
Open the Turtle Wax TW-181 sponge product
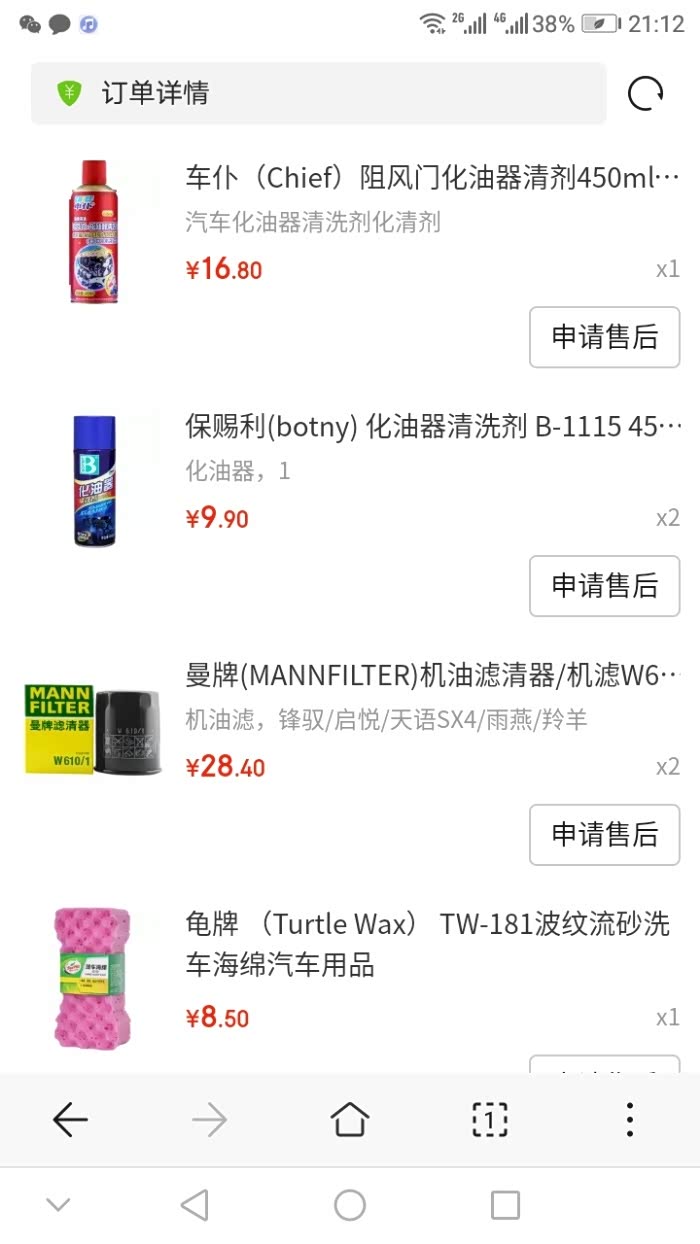(x=427, y=944)
